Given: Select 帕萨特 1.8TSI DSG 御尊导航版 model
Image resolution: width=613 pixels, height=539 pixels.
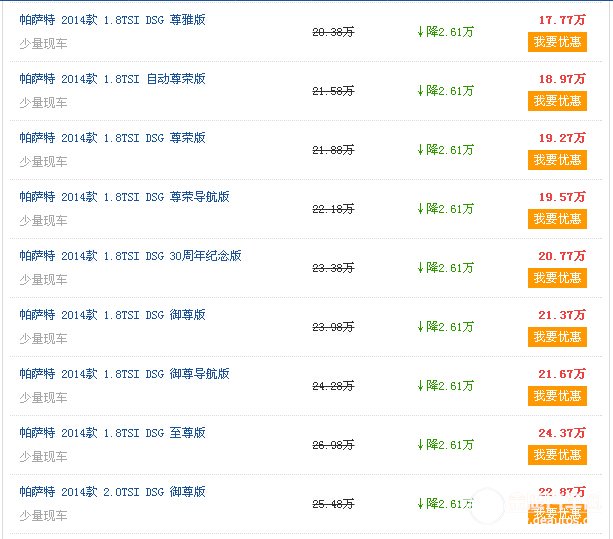Looking at the screenshot, I should [x=124, y=374].
